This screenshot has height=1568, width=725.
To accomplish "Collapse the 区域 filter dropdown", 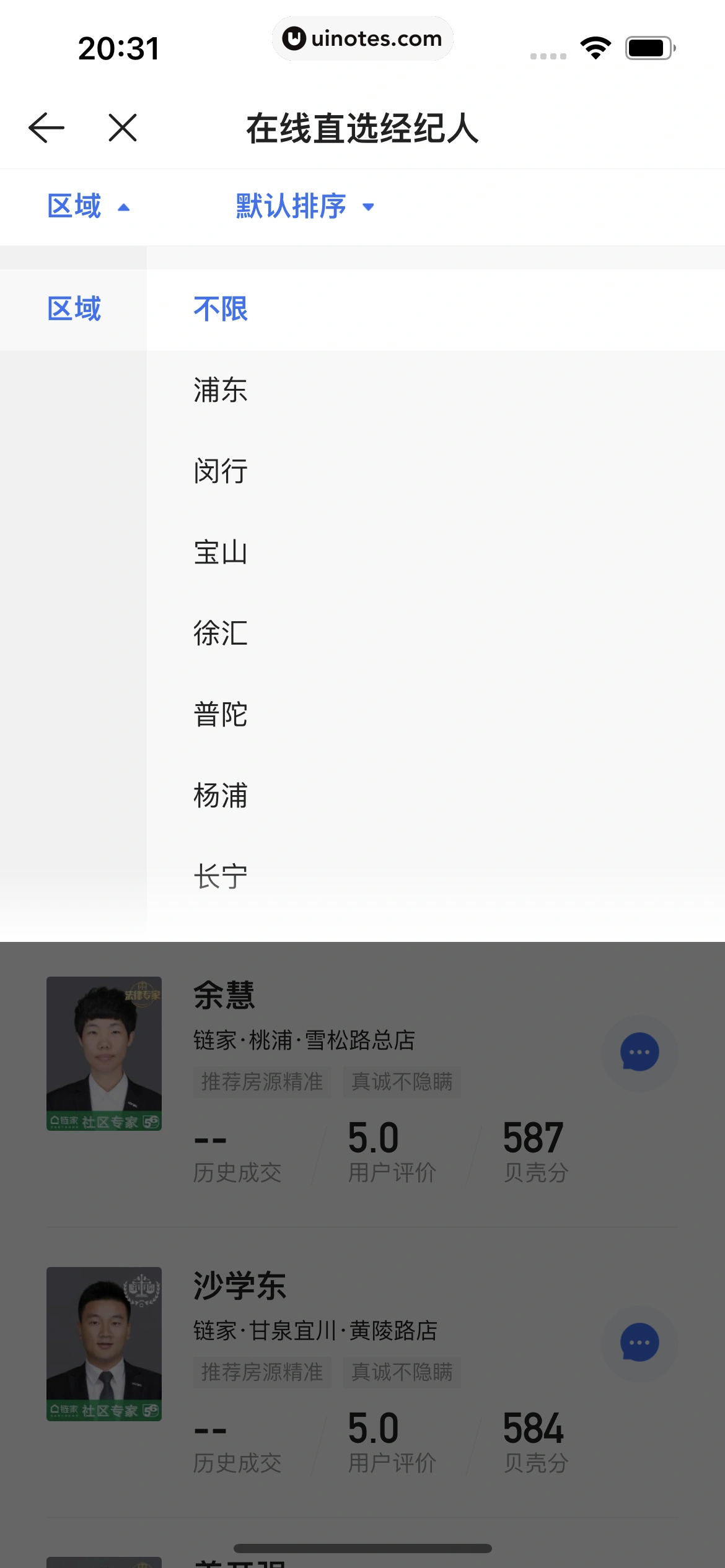I will click(x=88, y=206).
